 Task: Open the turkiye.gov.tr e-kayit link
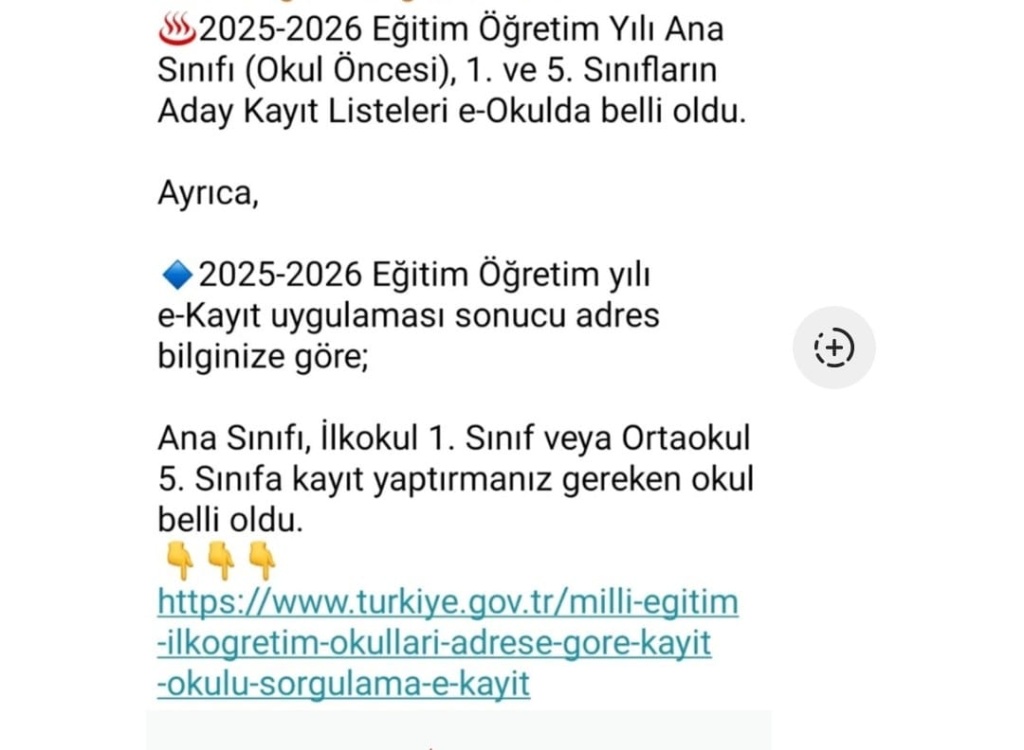pos(447,643)
